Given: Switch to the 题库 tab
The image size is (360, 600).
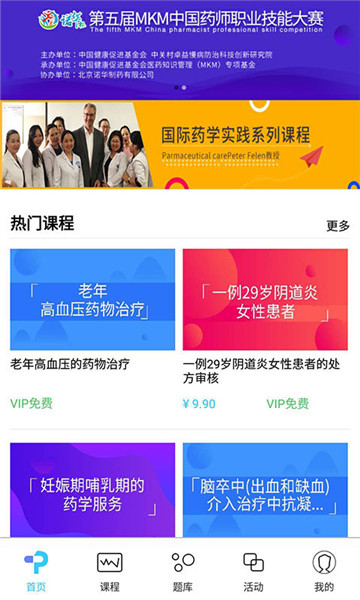Looking at the screenshot, I should [183, 571].
